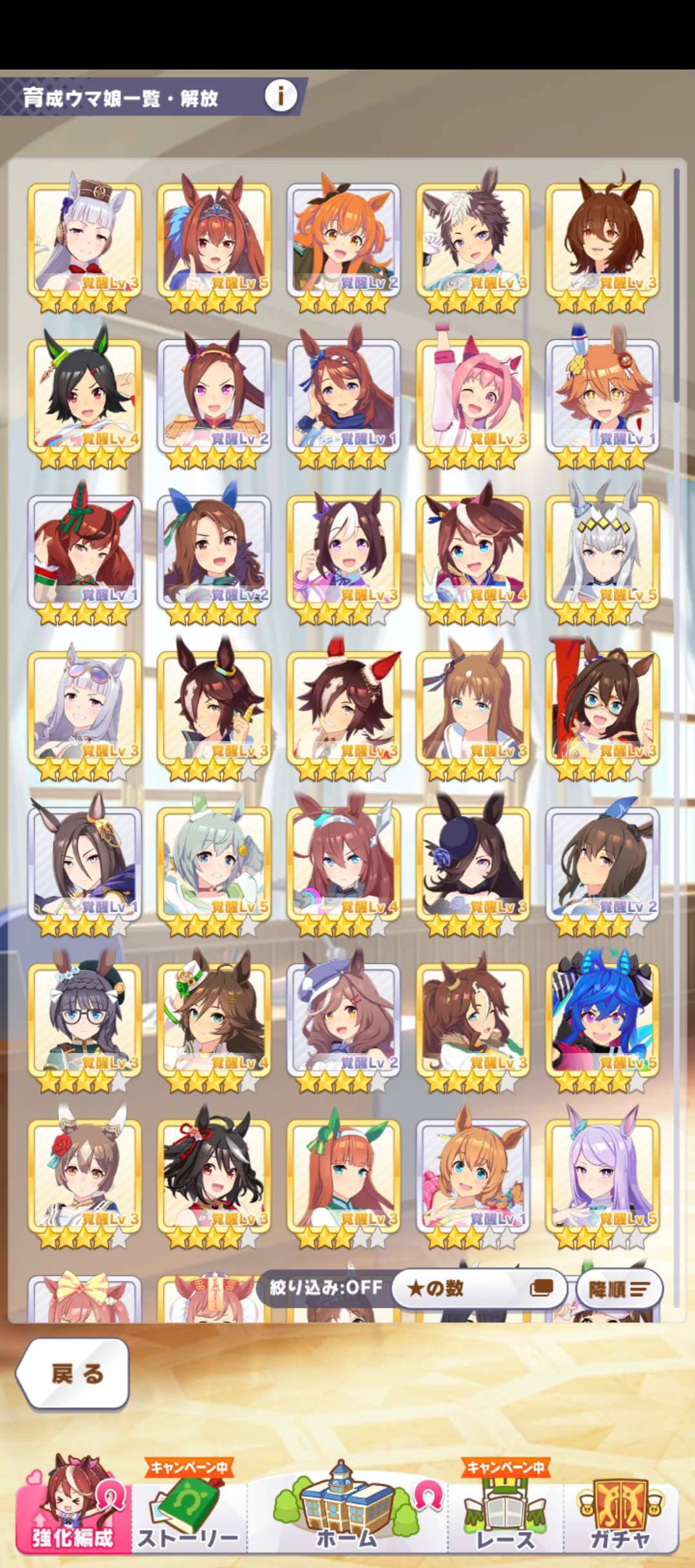Change the ★の数 sort criterion

[x=479, y=1288]
